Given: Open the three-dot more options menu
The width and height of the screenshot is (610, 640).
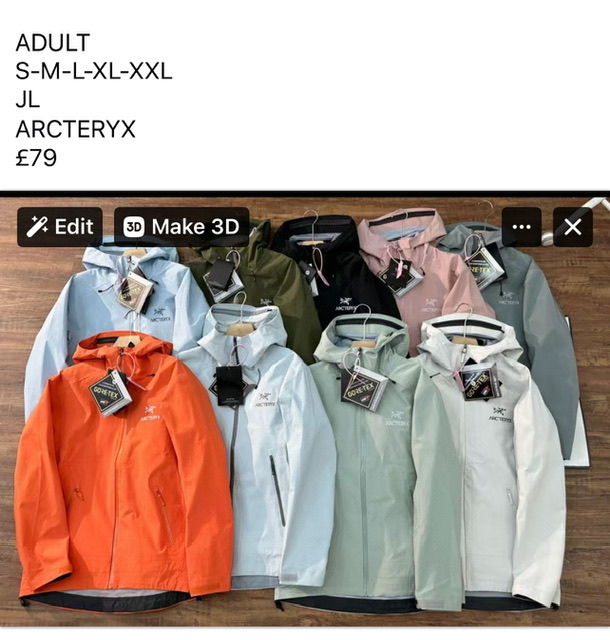Looking at the screenshot, I should point(521,227).
